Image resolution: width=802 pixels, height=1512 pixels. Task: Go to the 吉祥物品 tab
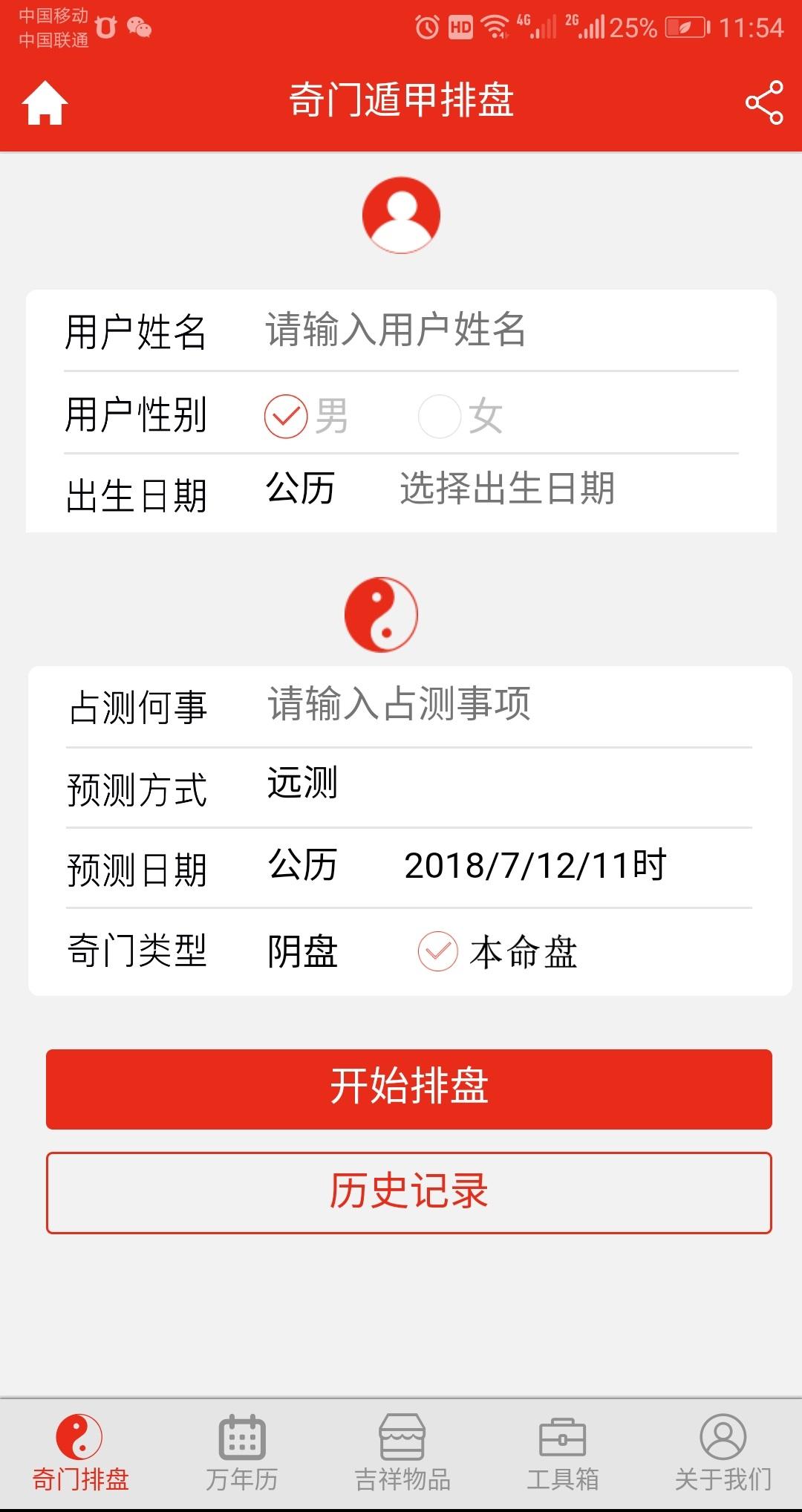(x=402, y=1453)
